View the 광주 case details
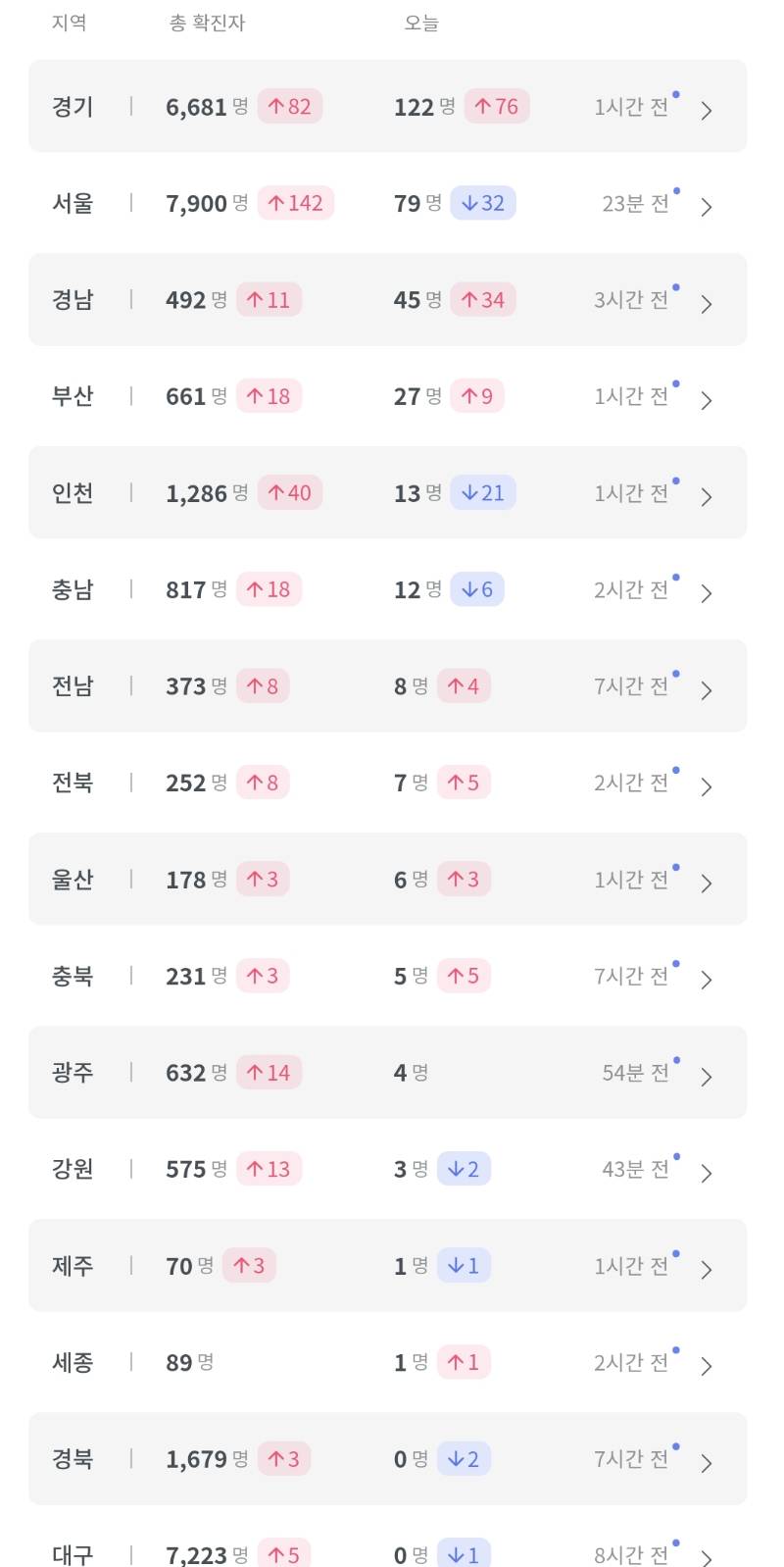Screen dimensions: 784x1567 point(387,1073)
